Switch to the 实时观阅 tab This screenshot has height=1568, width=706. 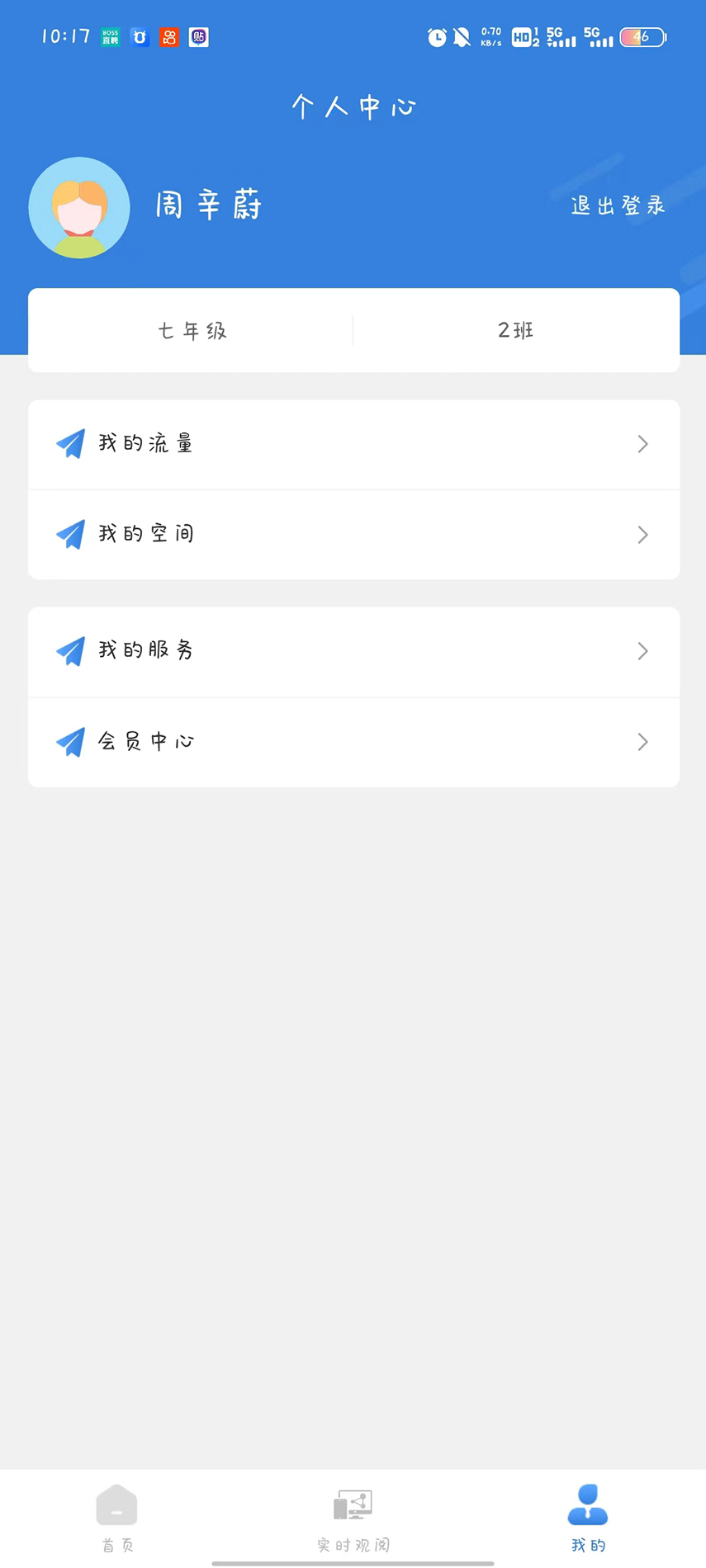coord(353,1518)
